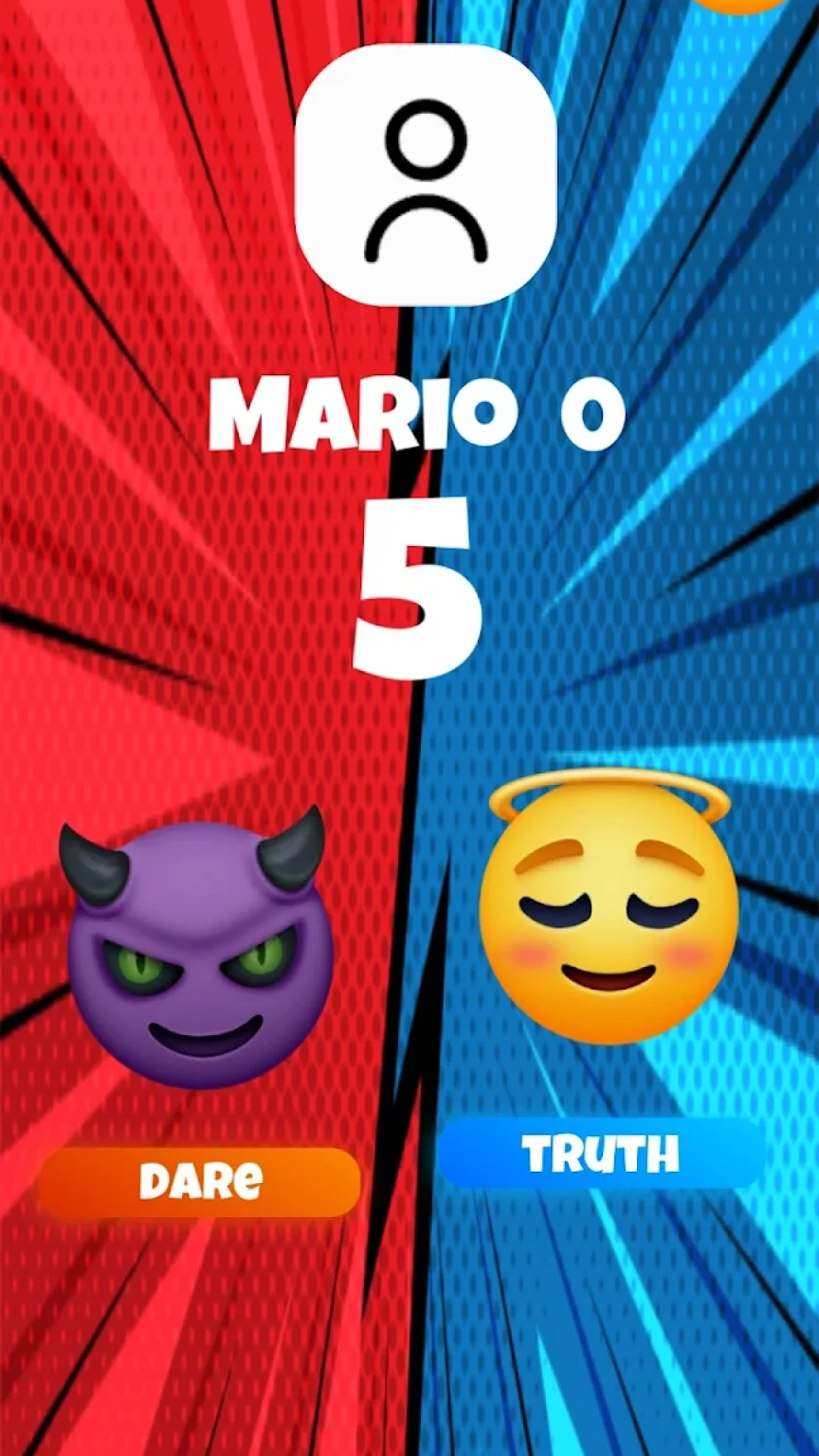Select the angel halo emoji
819x1456 pixels.
608,906
